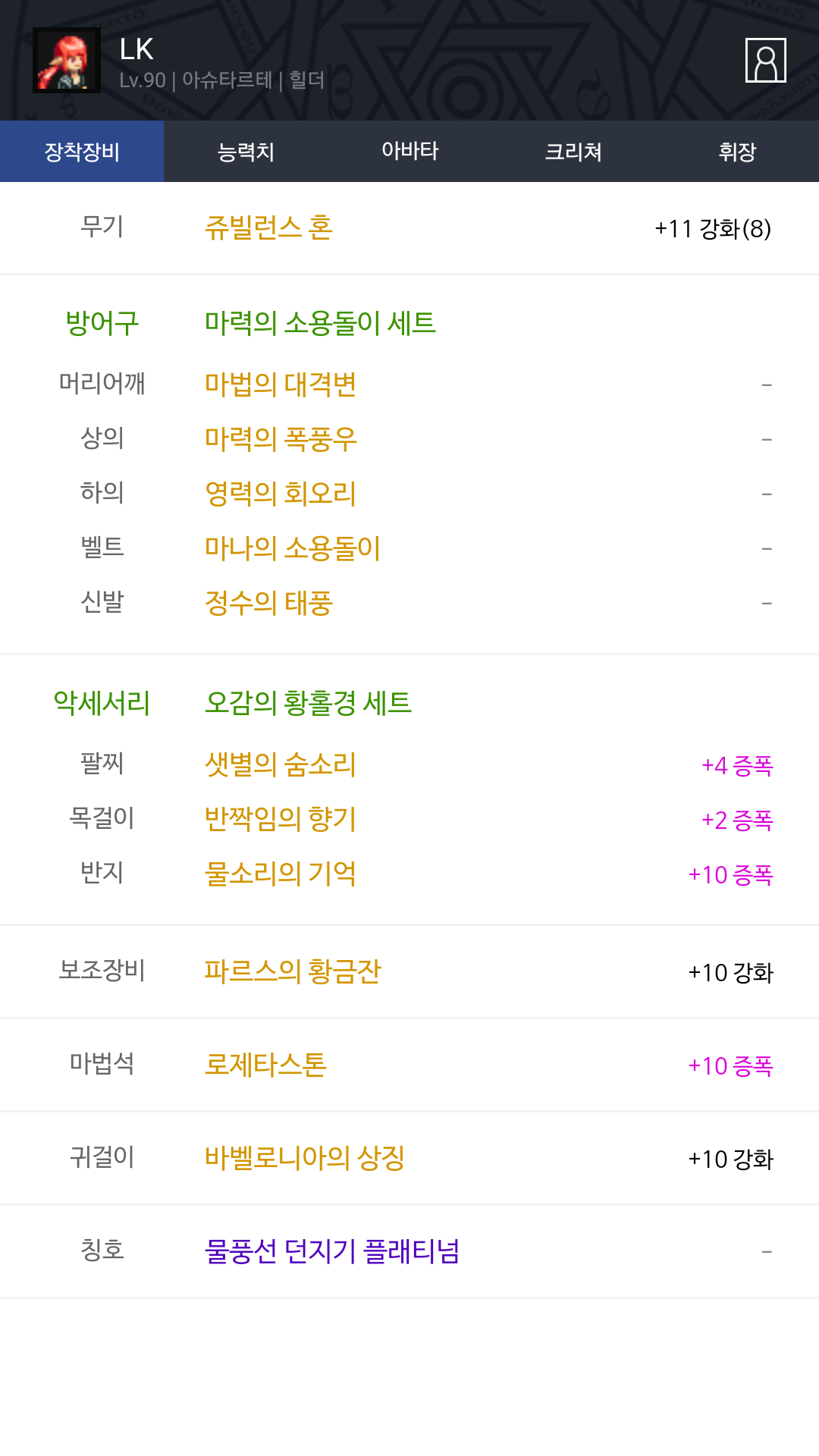Open the profile icon in the header

(x=765, y=60)
